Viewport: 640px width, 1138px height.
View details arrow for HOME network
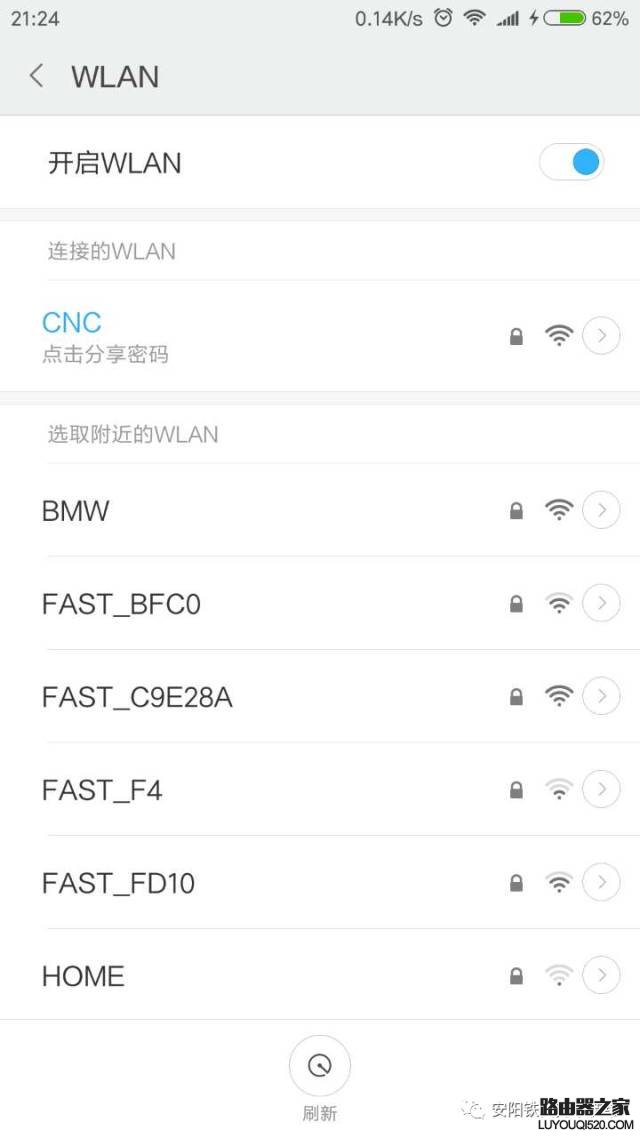tap(601, 976)
